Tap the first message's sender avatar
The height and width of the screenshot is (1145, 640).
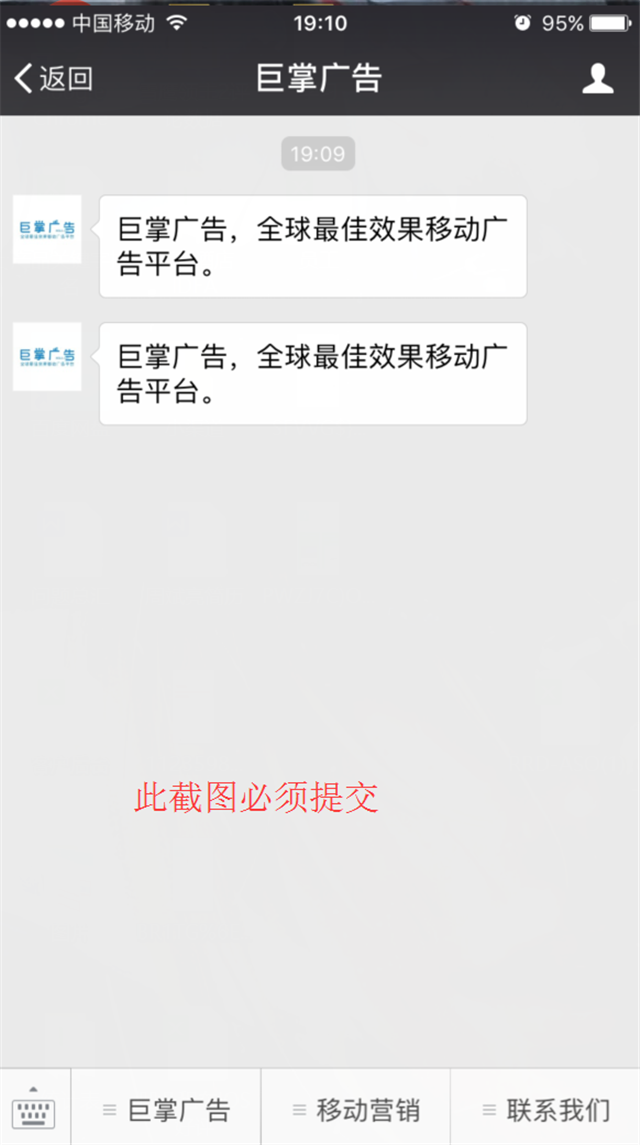point(47,229)
